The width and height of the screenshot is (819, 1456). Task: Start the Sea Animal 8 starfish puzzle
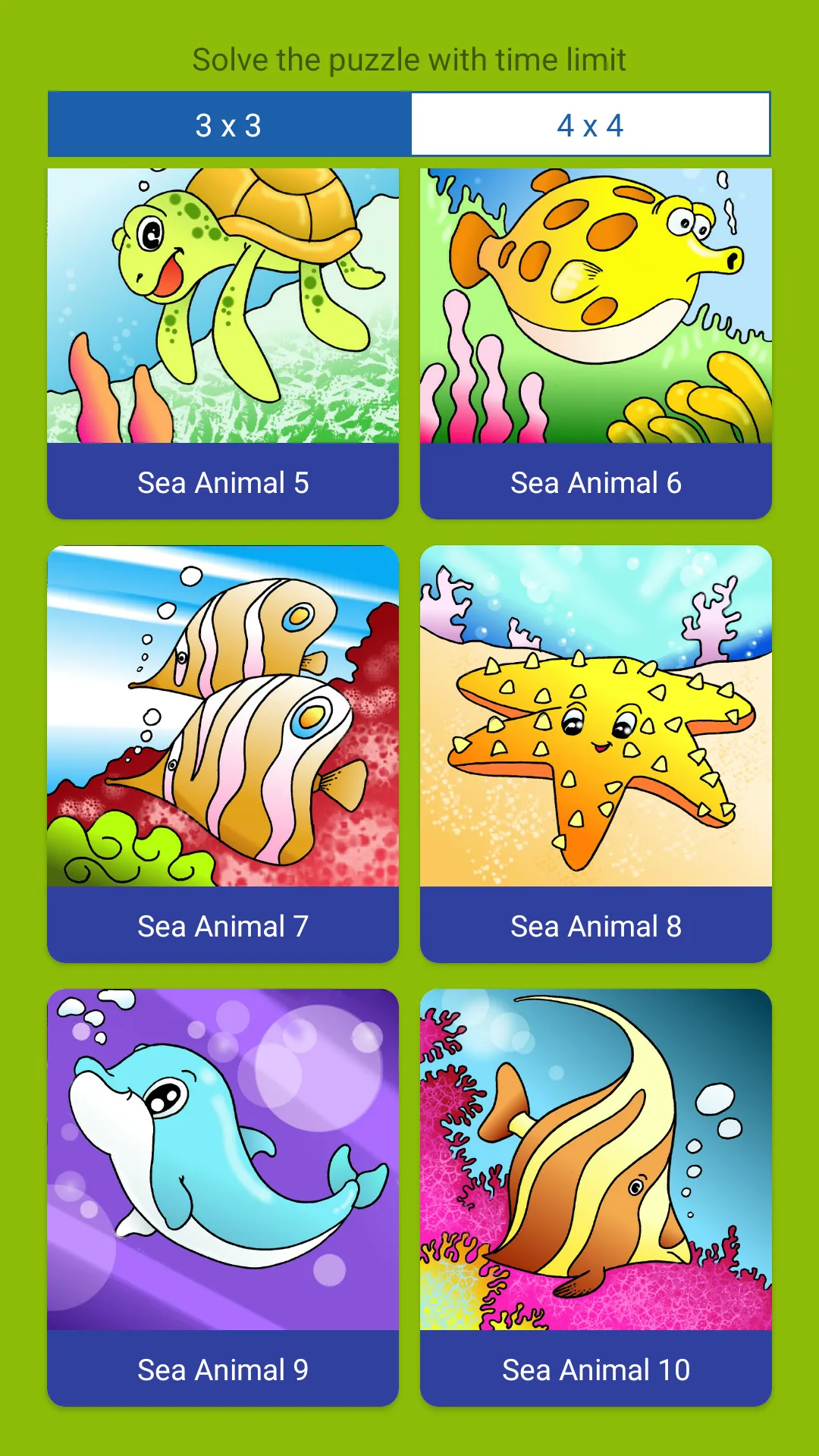(596, 754)
